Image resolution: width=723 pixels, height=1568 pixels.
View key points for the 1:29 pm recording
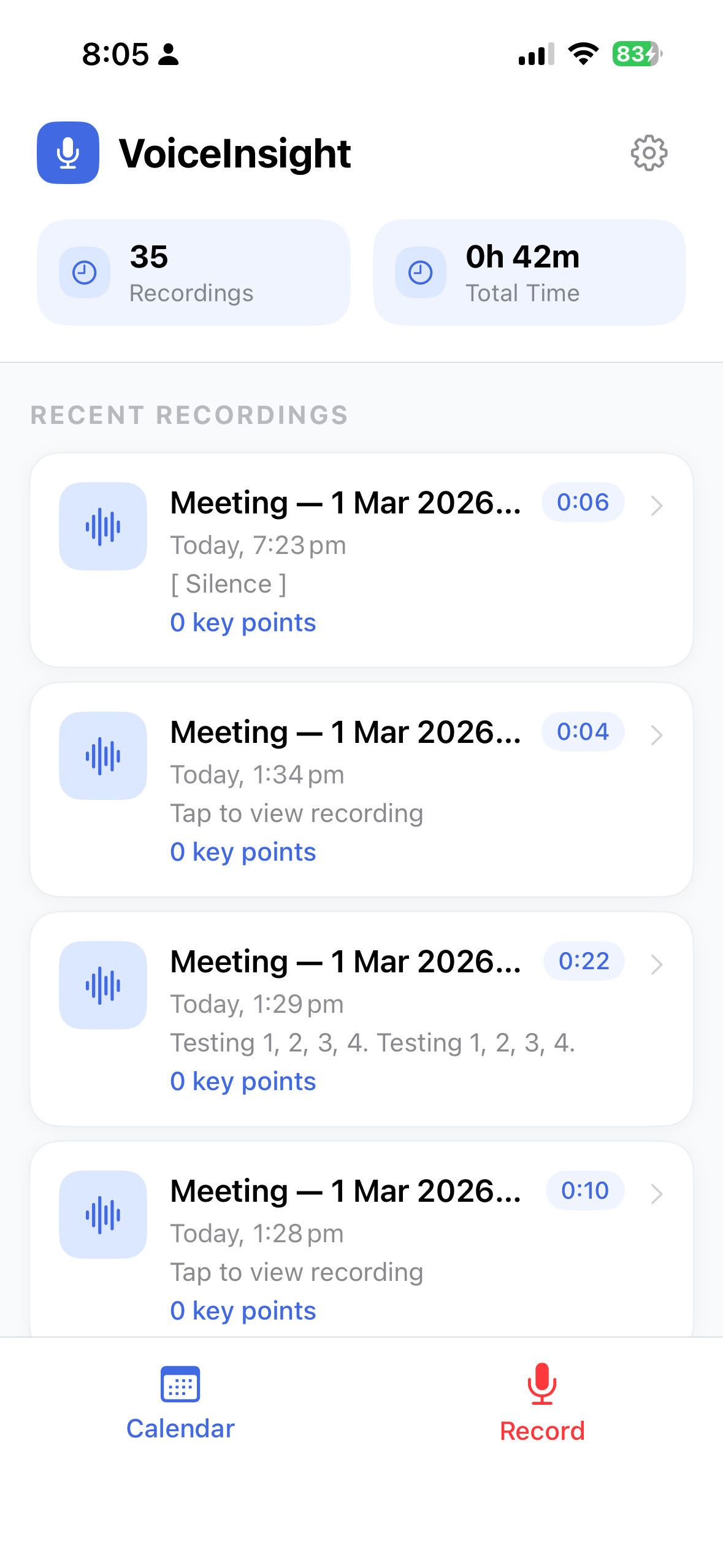click(x=243, y=1081)
